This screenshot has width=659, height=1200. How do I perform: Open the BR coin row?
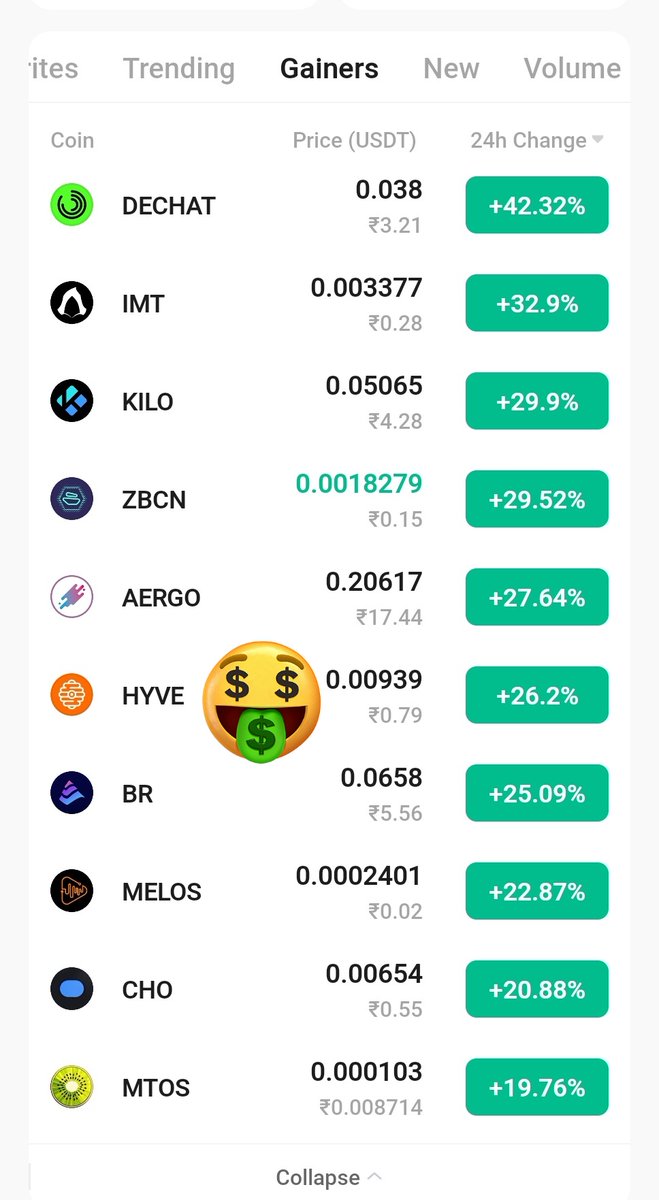point(329,793)
